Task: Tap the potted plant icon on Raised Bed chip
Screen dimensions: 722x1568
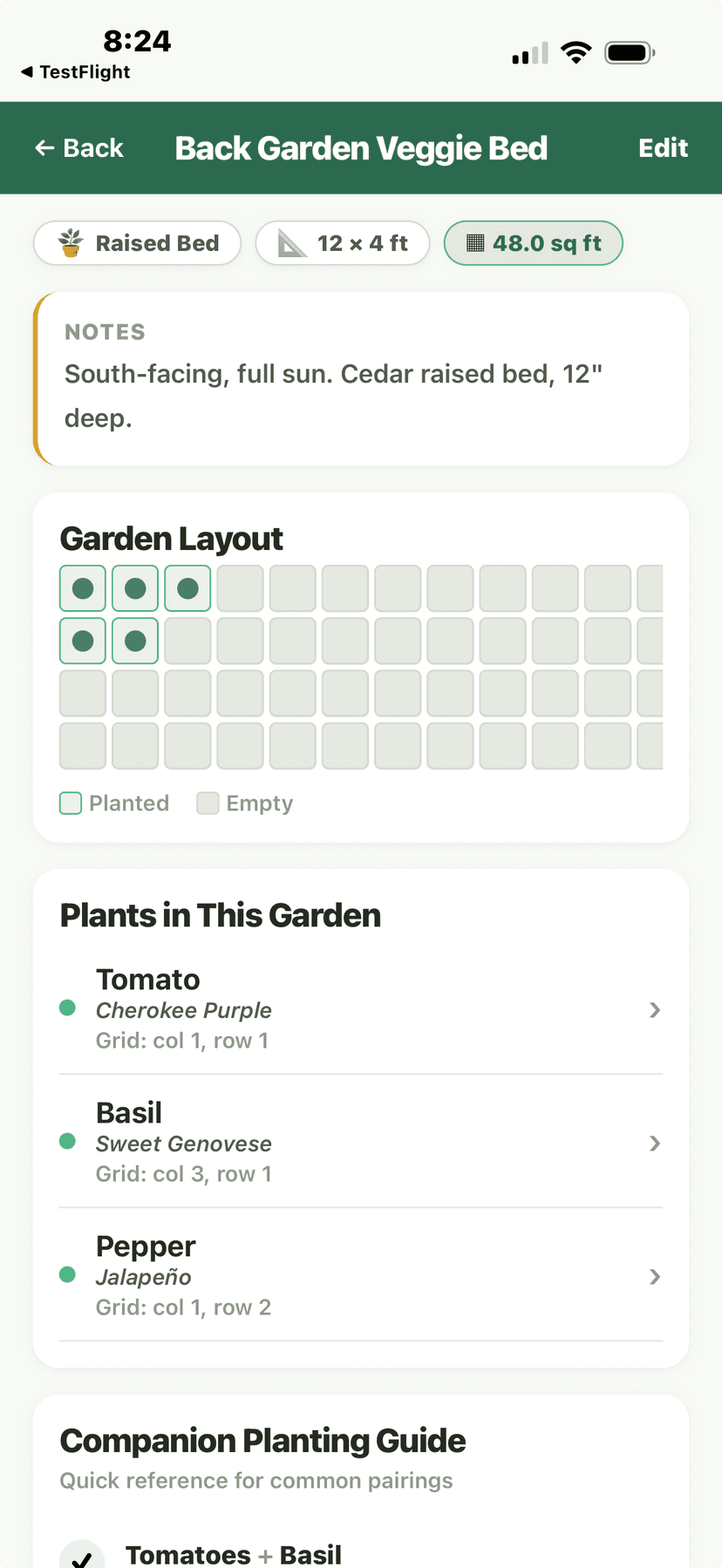Action: click(x=72, y=243)
